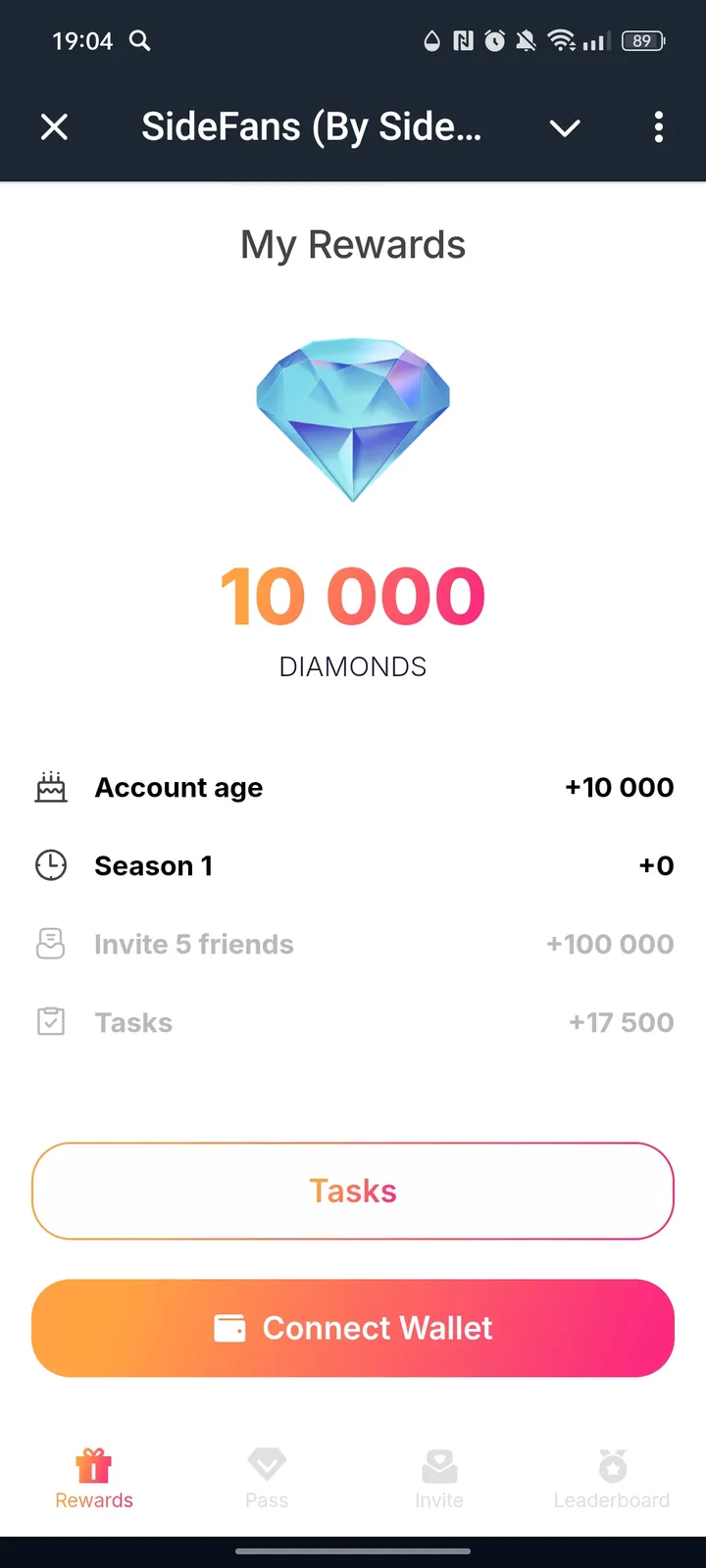Expand the header dropdown chevron
Viewport: 706px width, 1568px height.
[565, 127]
